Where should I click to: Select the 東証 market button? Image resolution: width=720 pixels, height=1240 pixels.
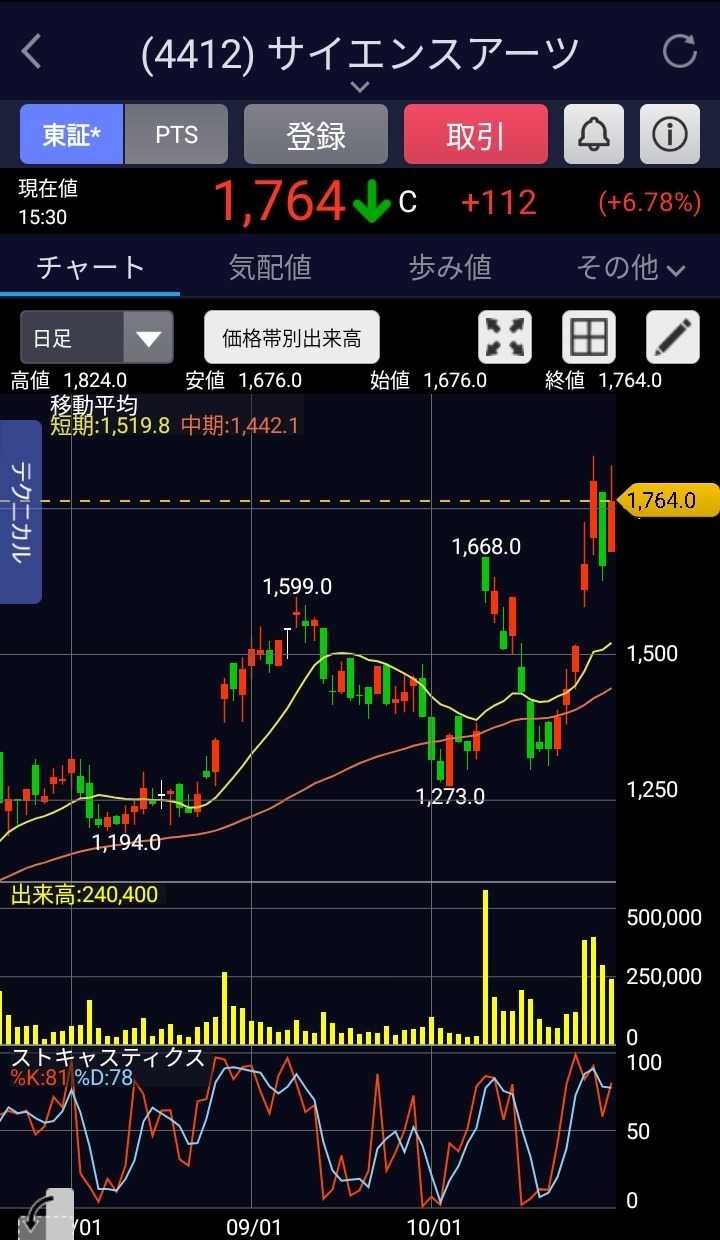(72, 135)
